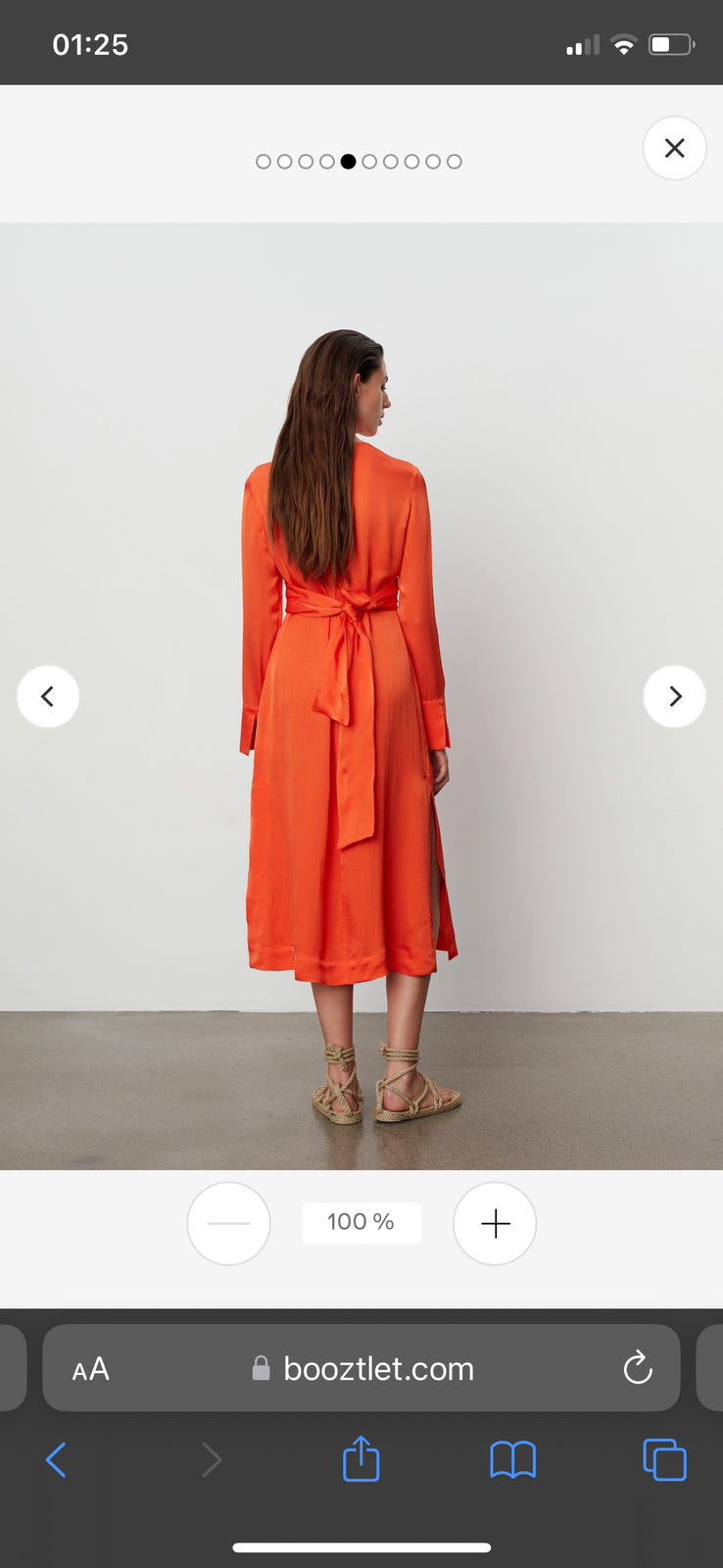Show the next product photo
Image resolution: width=723 pixels, height=1568 pixels.
tap(674, 696)
